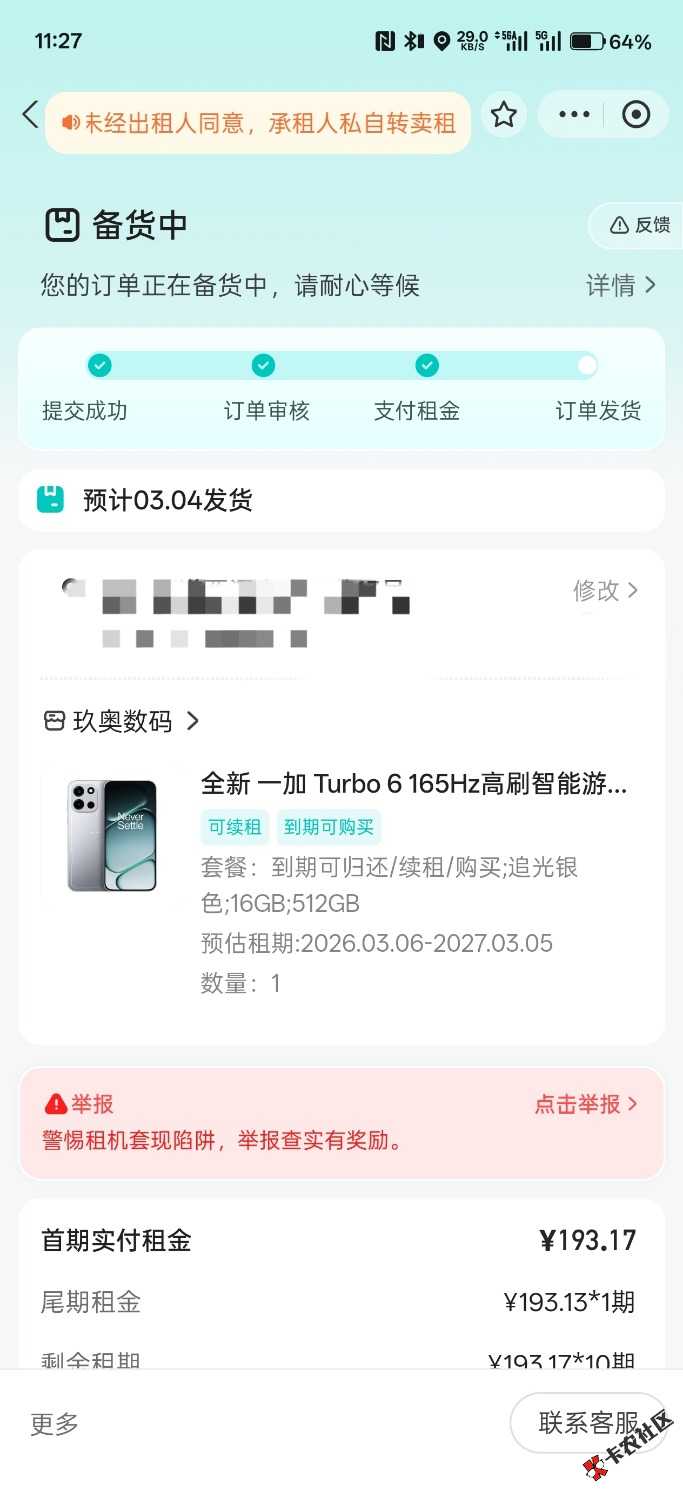The image size is (683, 1500).
Task: Tap 点击举报 to report
Action: point(585,1104)
